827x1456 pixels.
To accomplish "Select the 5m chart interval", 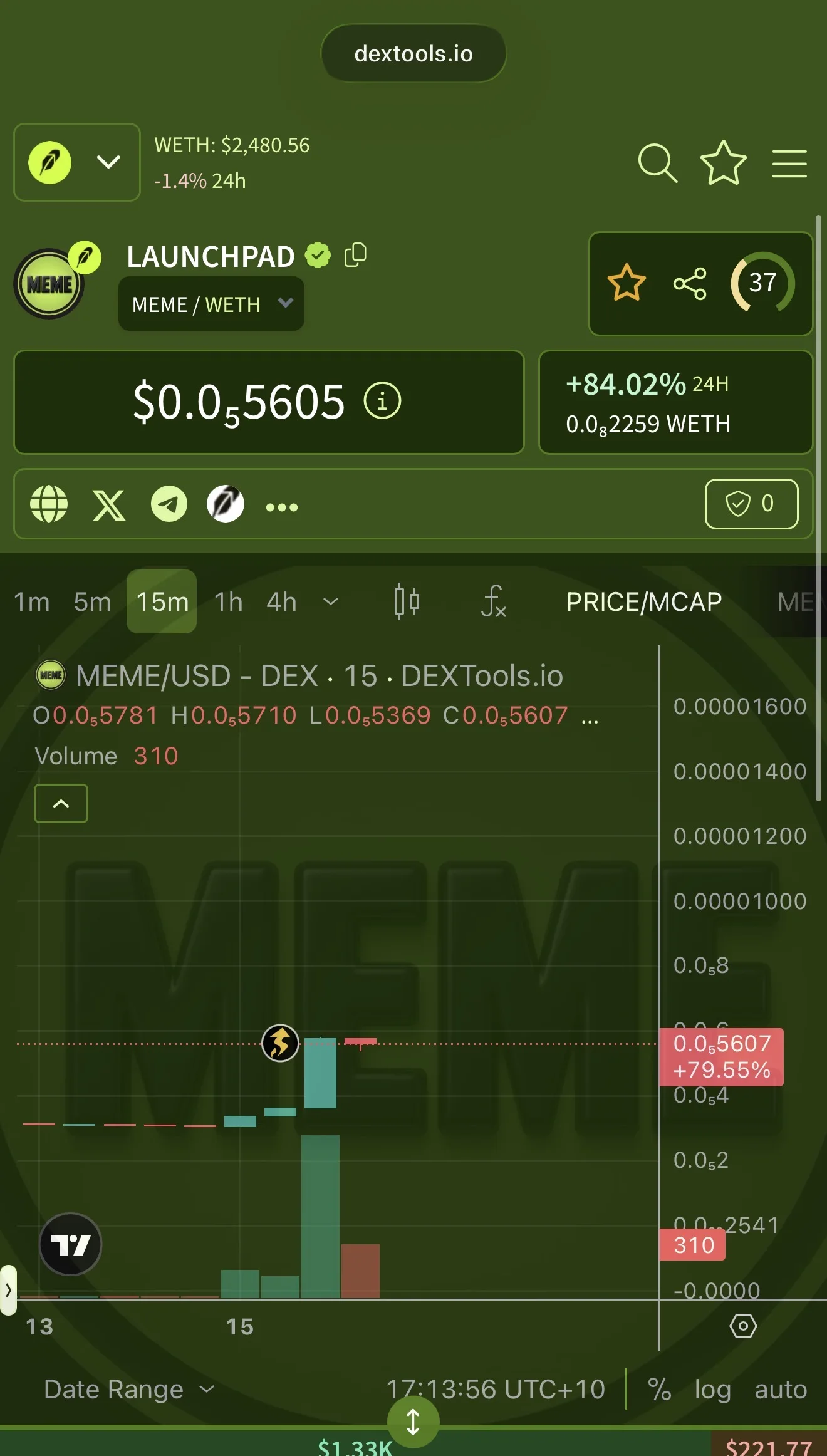I will (93, 602).
